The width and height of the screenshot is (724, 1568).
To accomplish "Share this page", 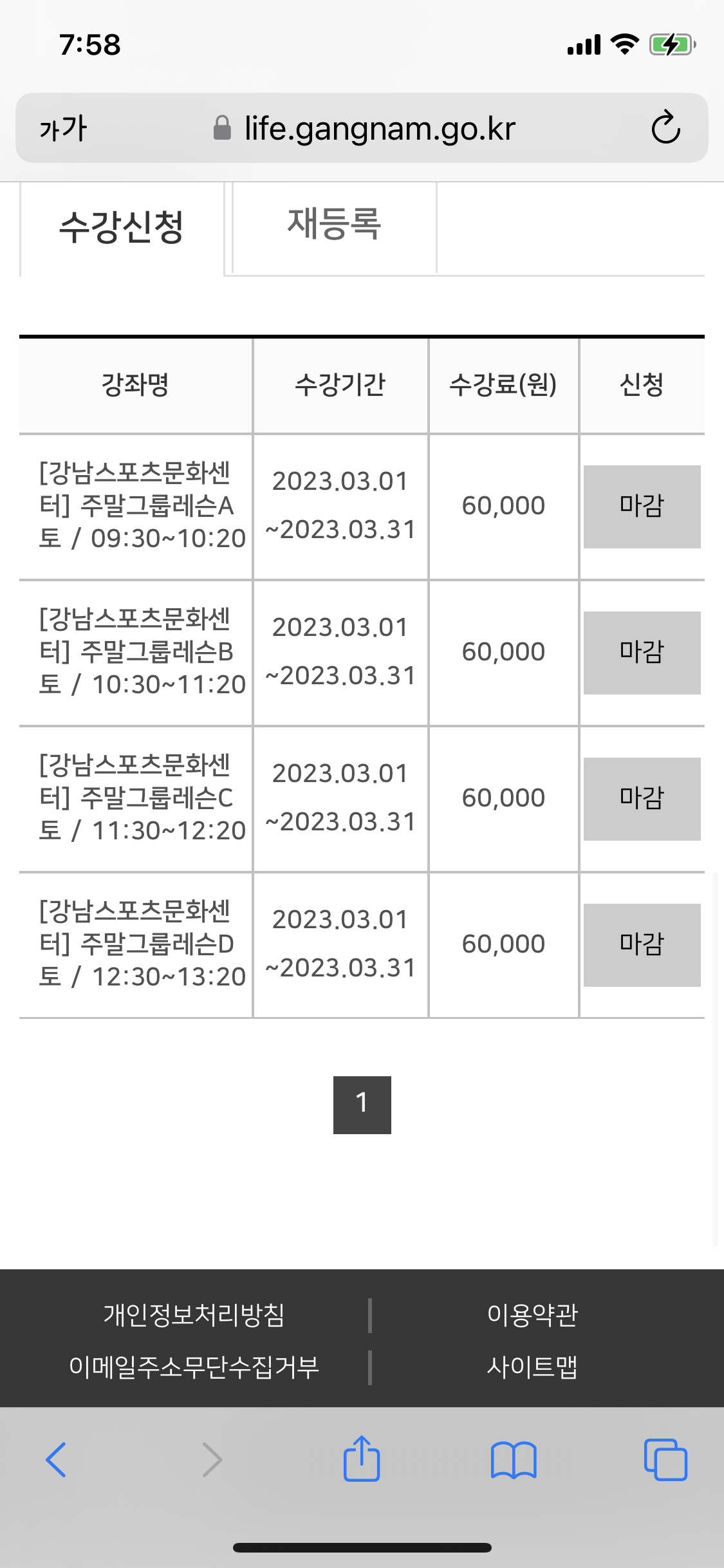I will (362, 1460).
